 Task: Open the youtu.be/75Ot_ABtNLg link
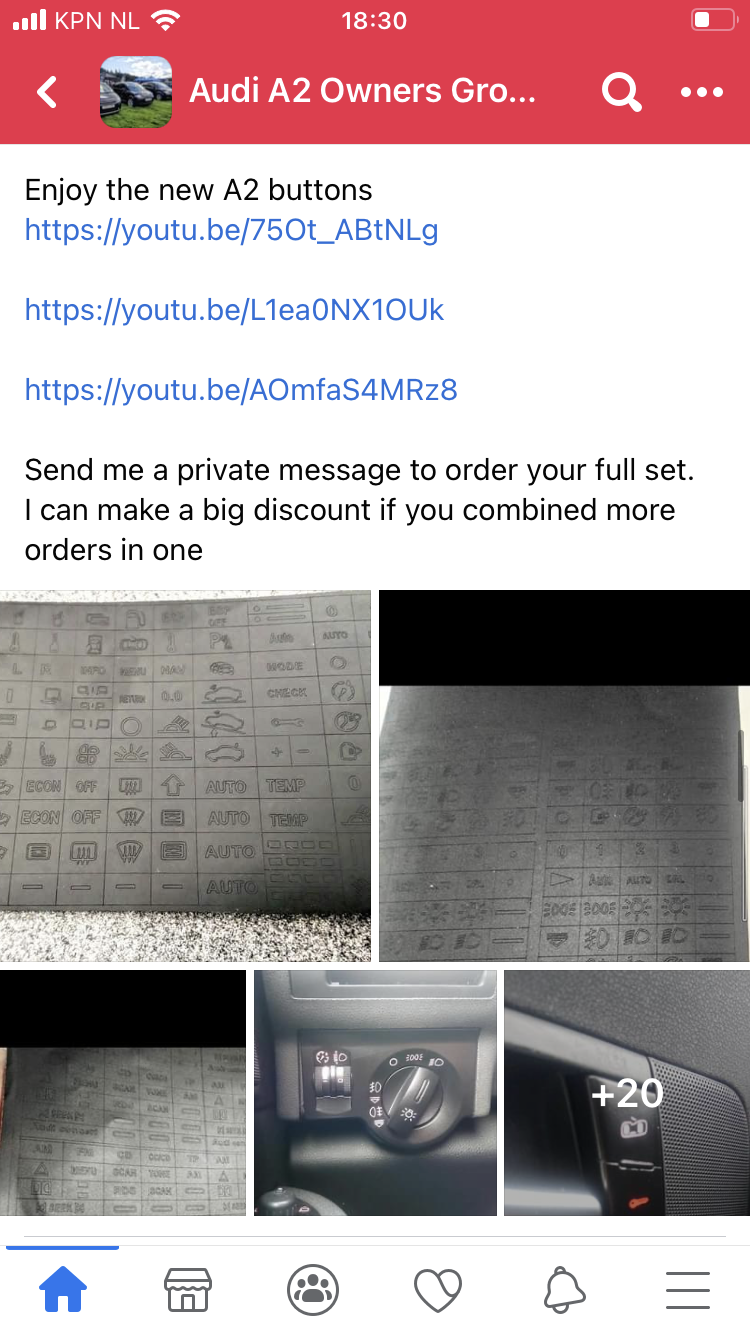[231, 231]
